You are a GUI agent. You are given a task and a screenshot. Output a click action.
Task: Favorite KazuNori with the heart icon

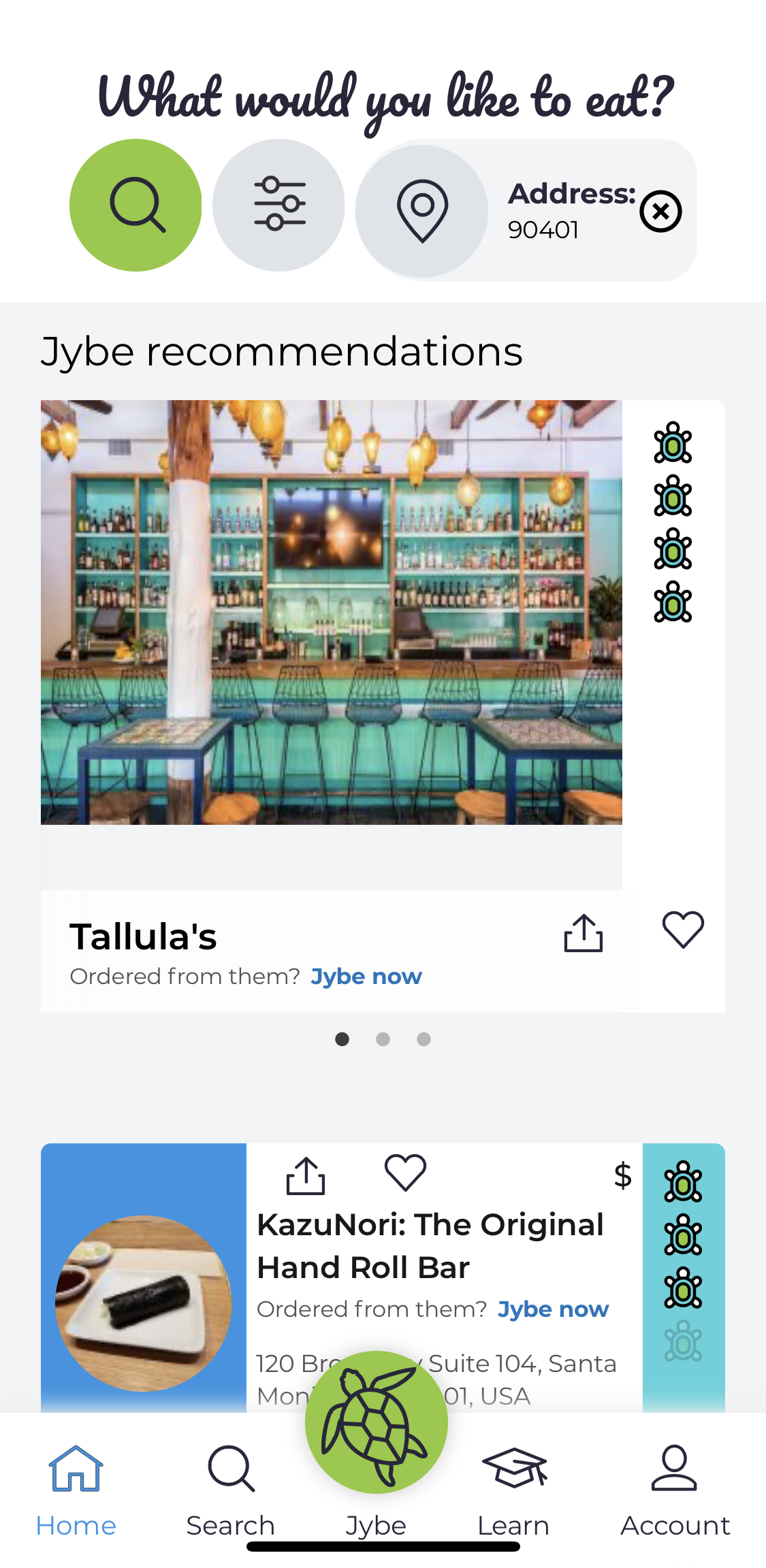click(x=405, y=1173)
